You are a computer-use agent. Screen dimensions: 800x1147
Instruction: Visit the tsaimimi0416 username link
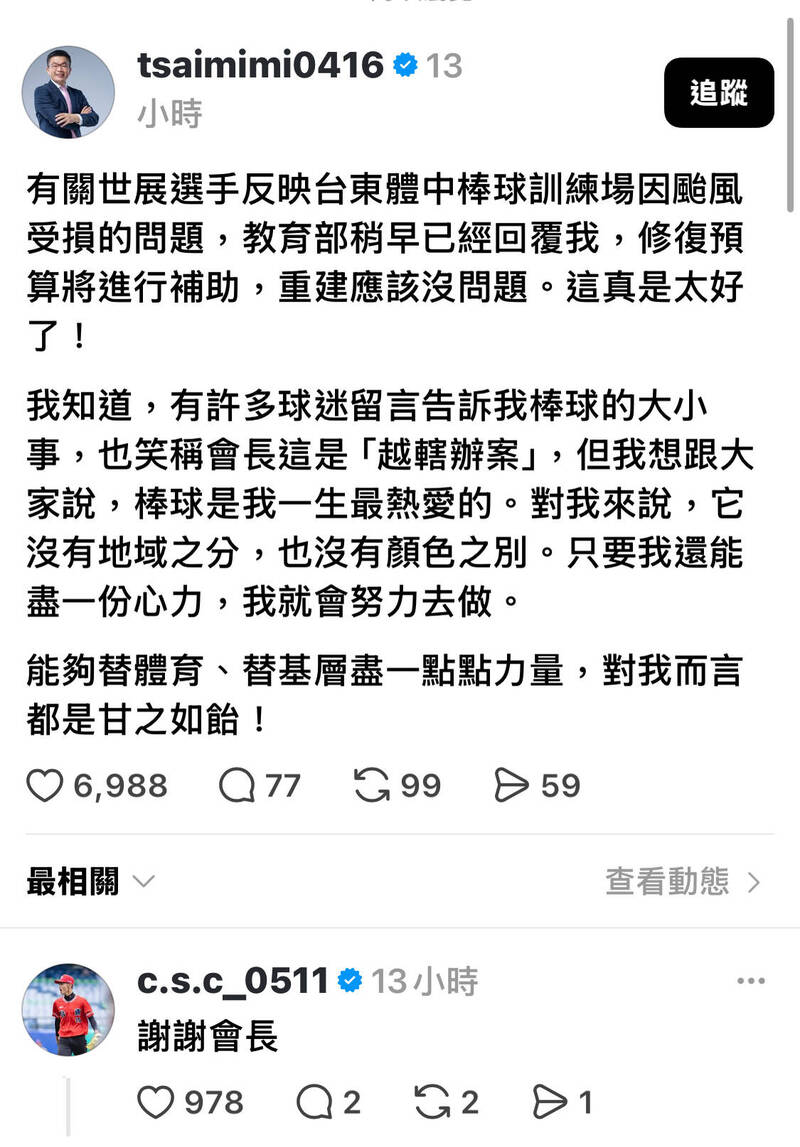260,66
